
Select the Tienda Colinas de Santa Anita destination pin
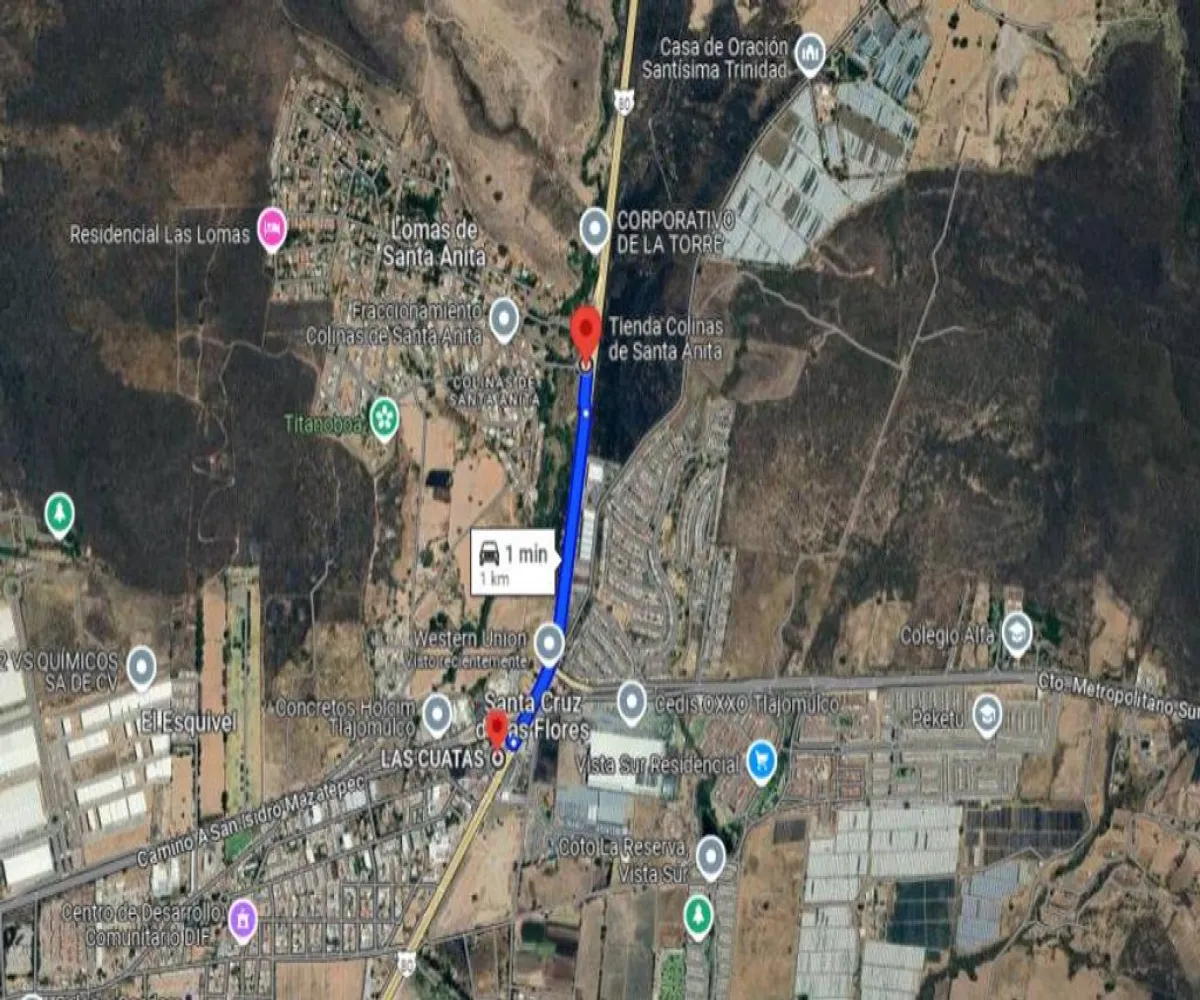(585, 330)
